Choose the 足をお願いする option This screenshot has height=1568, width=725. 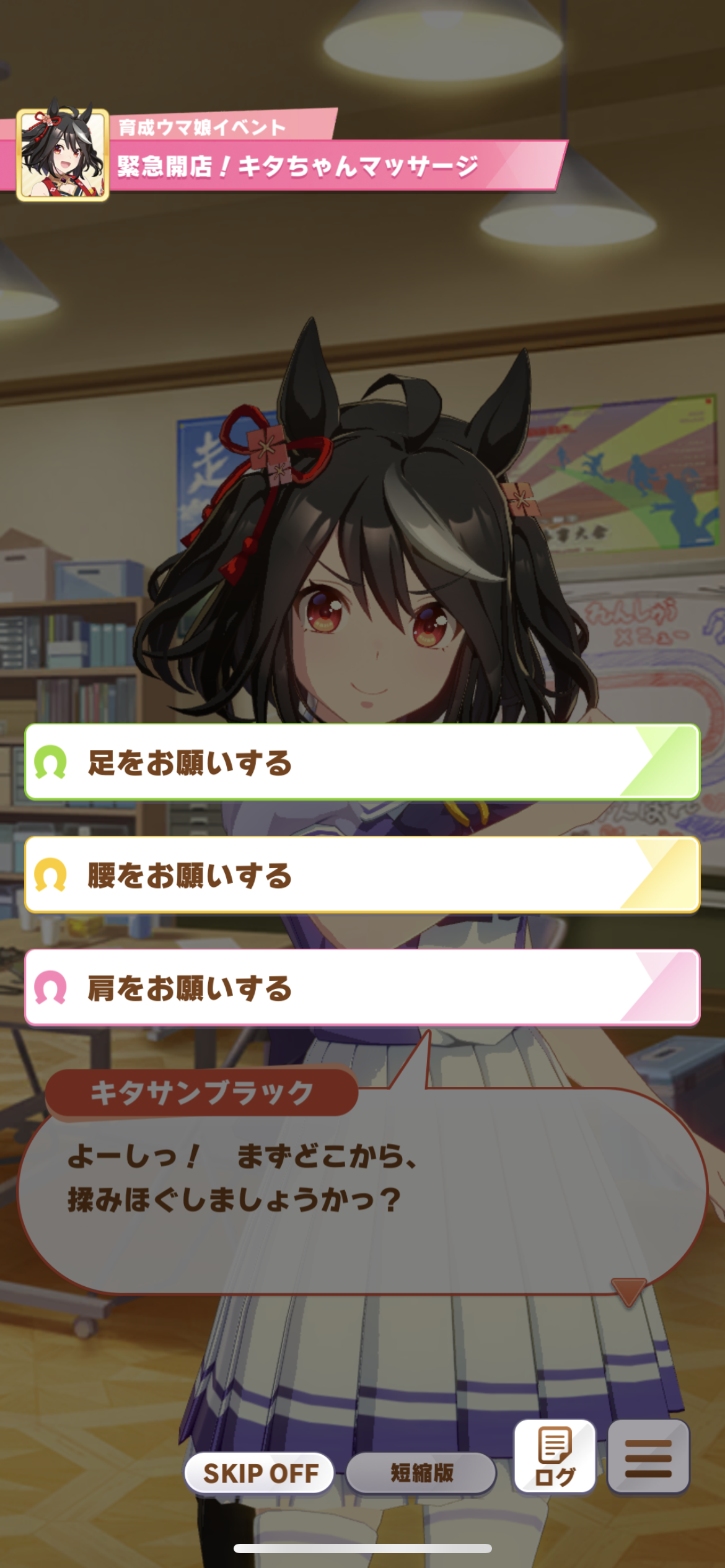click(362, 762)
